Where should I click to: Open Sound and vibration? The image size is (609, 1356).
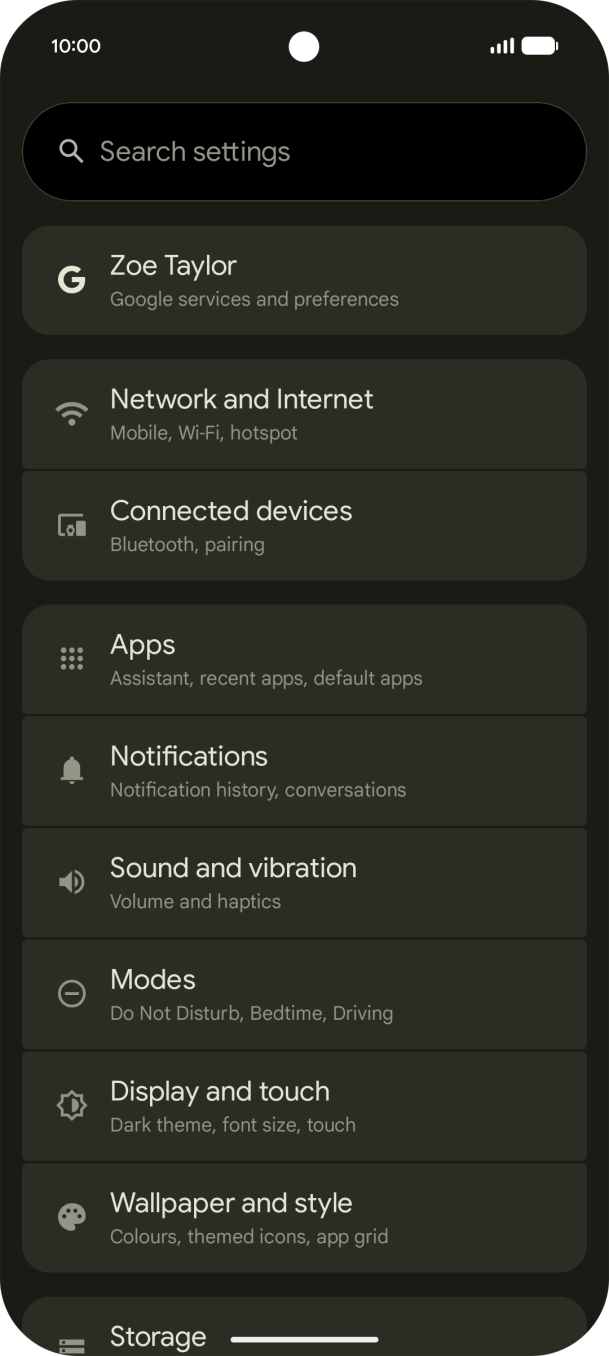[304, 882]
